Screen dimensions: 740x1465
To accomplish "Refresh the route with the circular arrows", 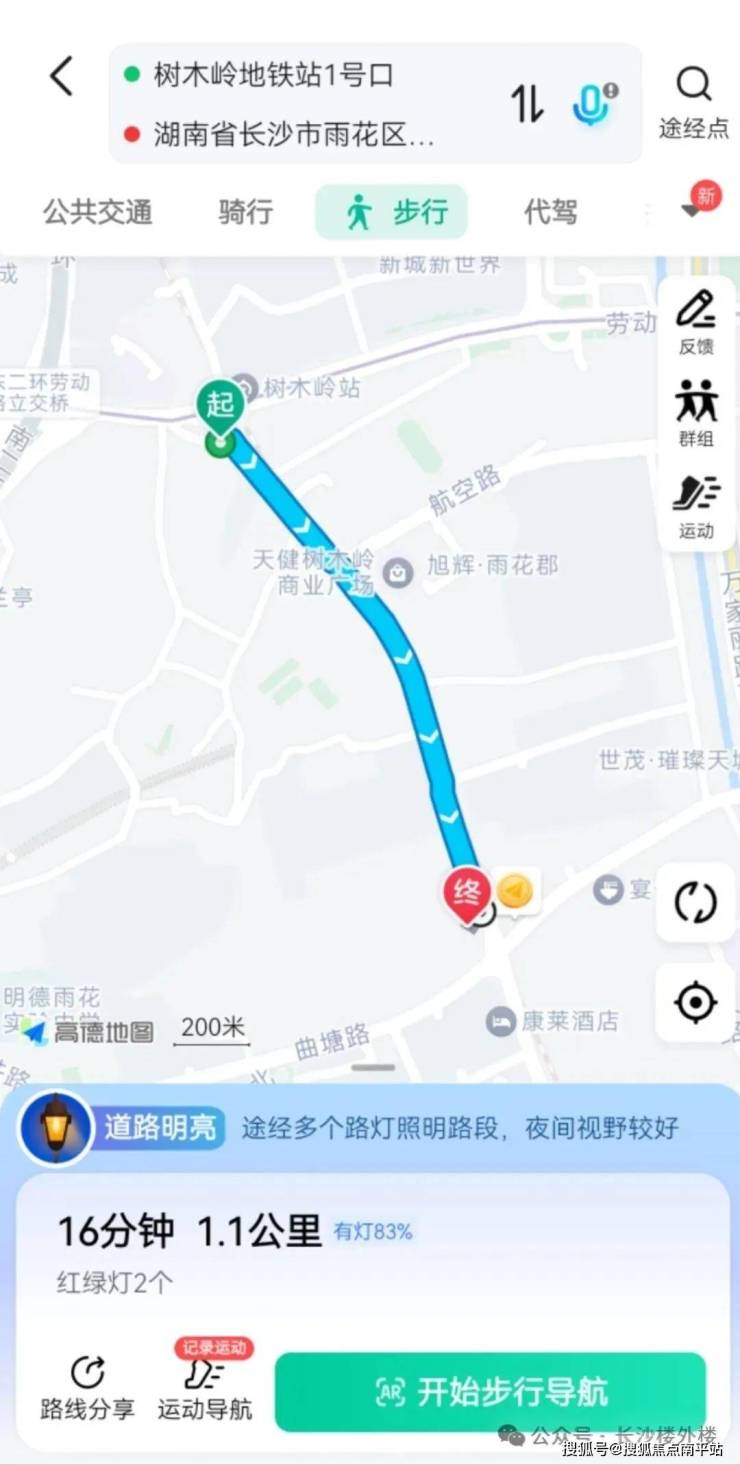I will (696, 903).
